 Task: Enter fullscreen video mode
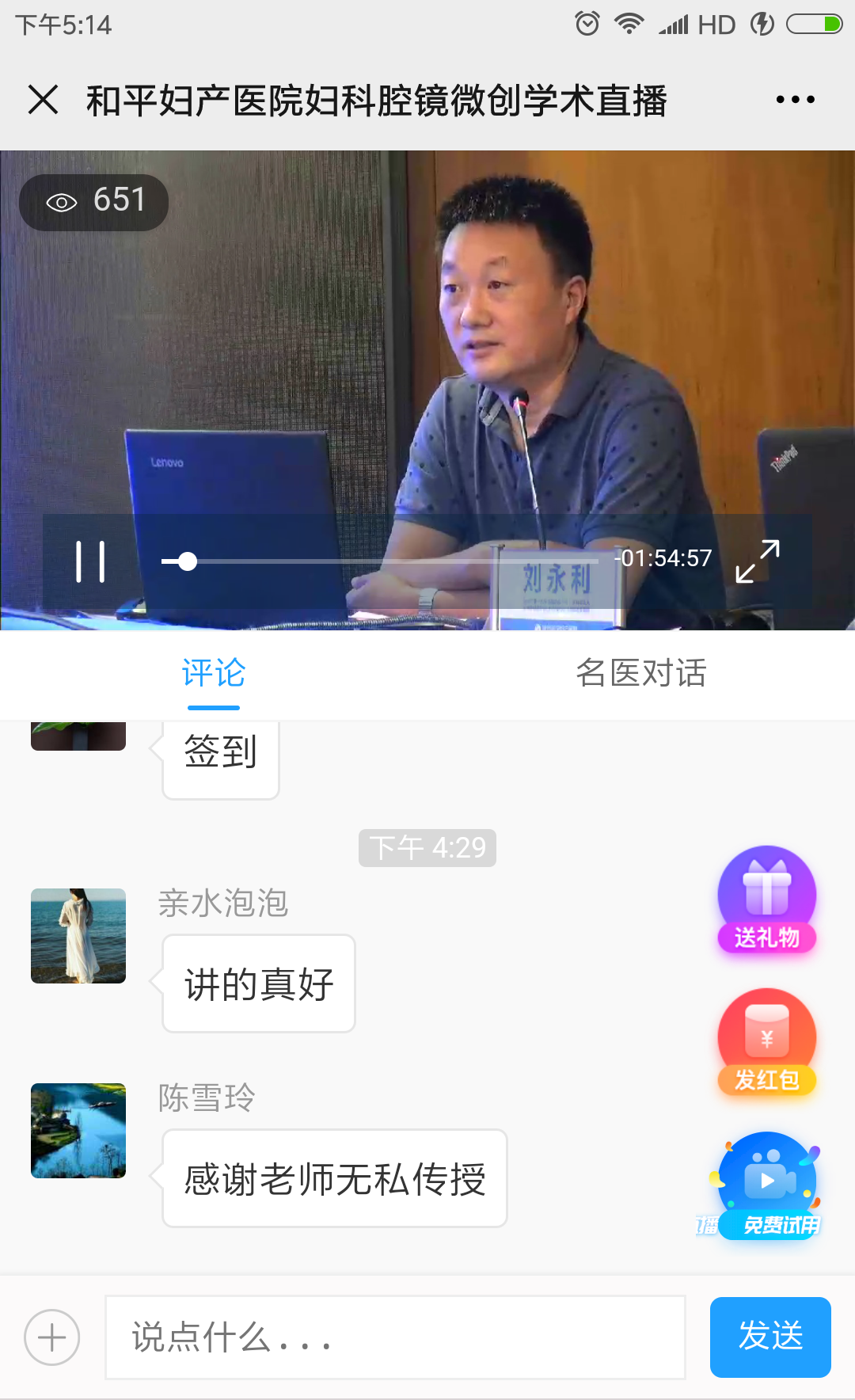(758, 561)
